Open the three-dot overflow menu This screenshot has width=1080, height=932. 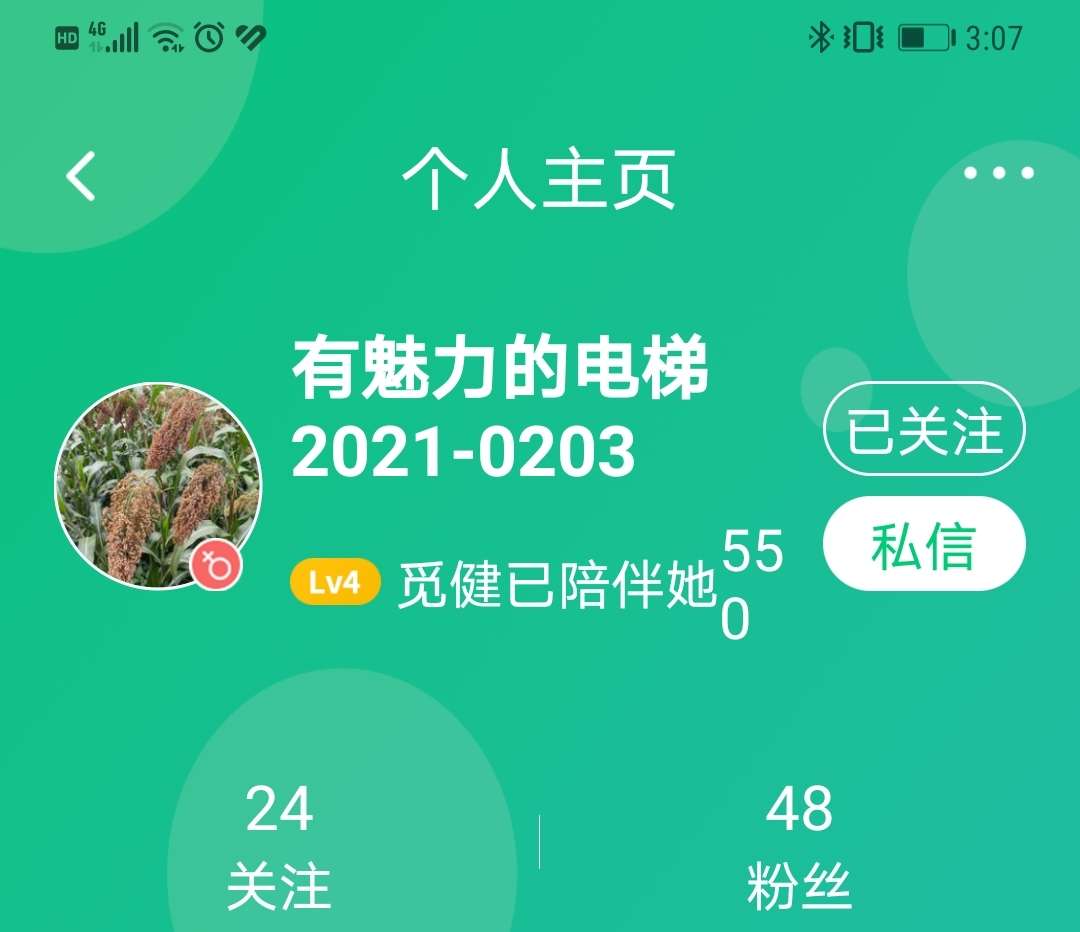click(998, 173)
